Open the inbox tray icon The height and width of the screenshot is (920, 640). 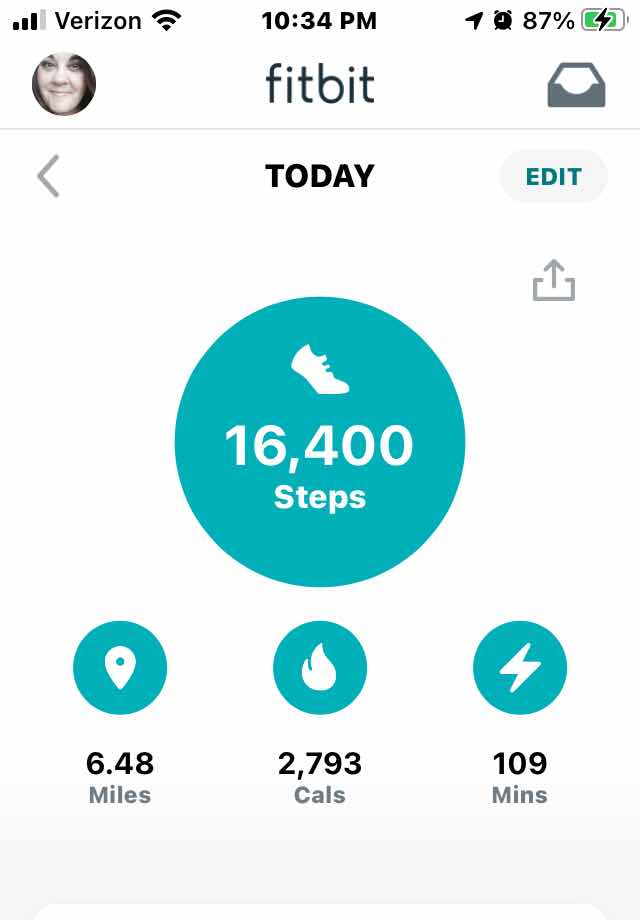[x=576, y=85]
